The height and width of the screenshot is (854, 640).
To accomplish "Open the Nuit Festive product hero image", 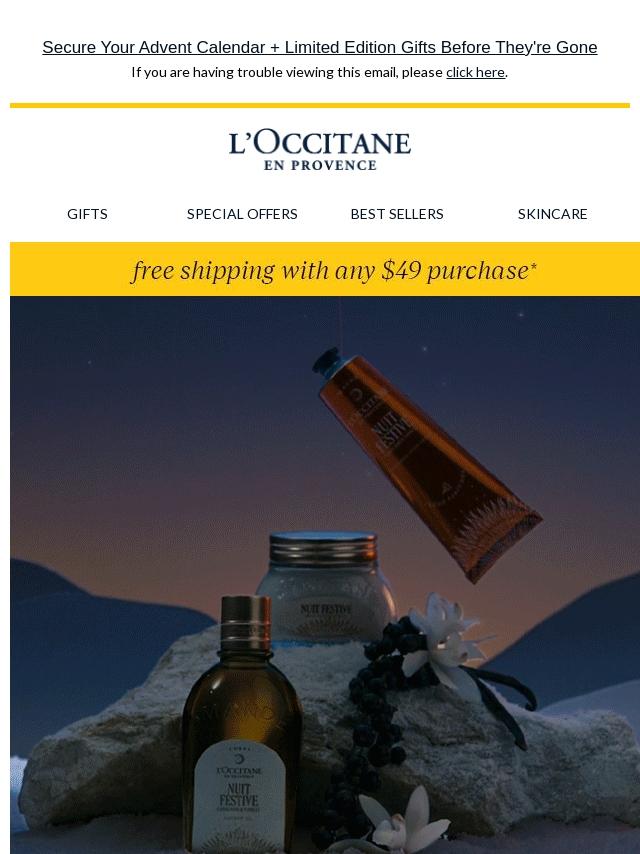I will coord(325,575).
